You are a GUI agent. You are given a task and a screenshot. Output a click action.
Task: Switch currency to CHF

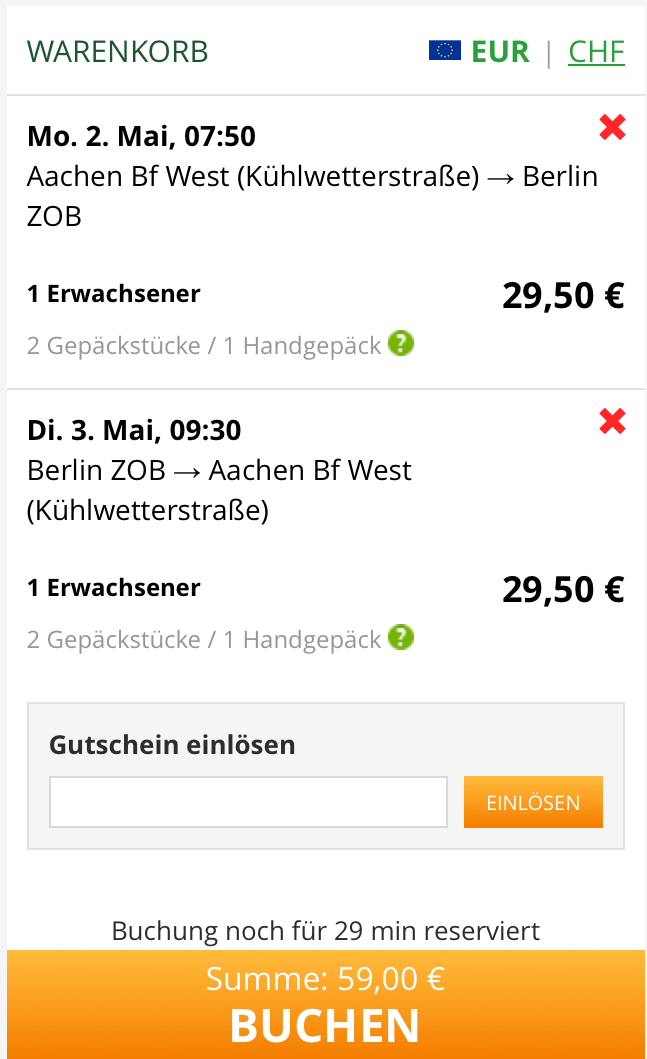(596, 52)
